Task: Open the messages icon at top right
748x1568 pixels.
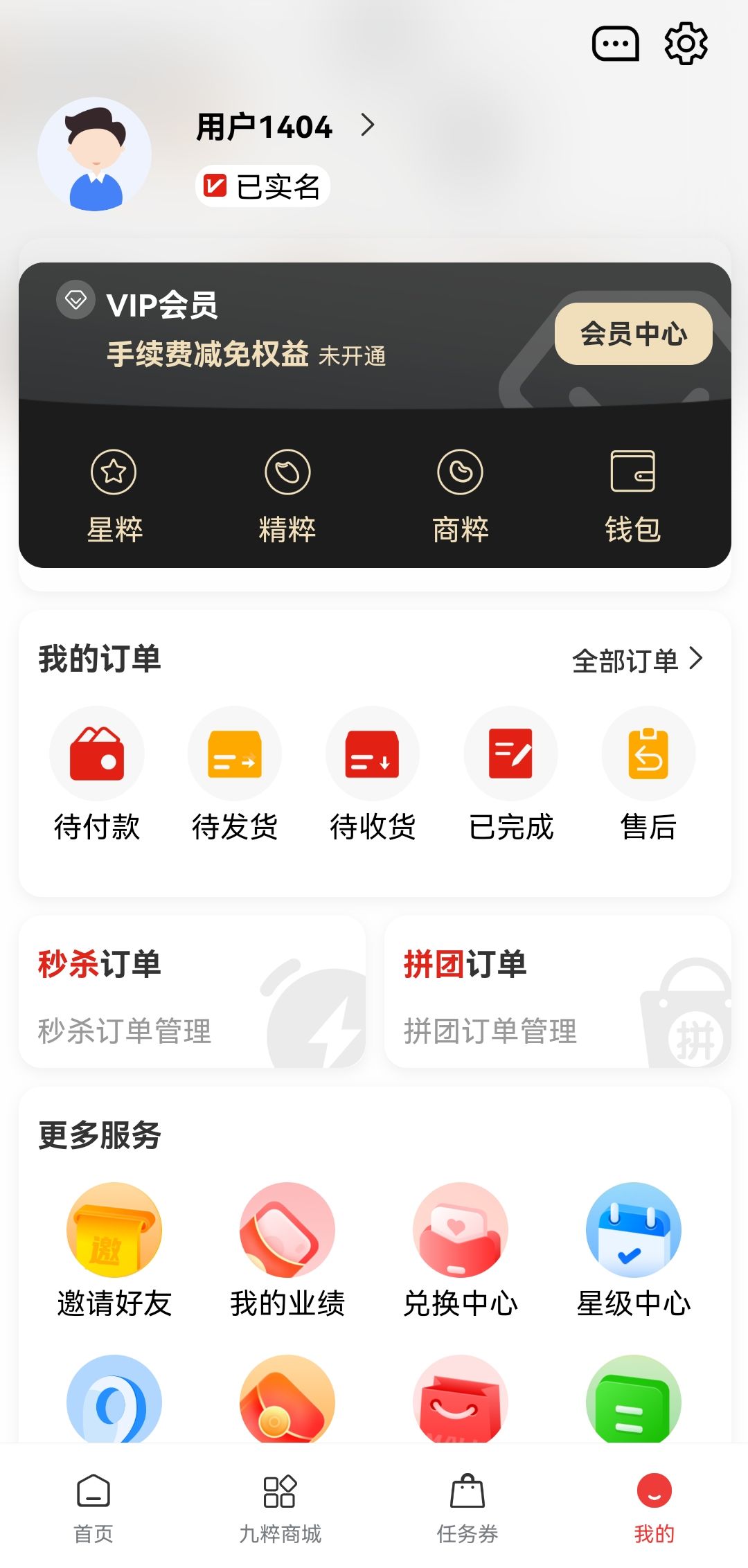Action: 615,44
